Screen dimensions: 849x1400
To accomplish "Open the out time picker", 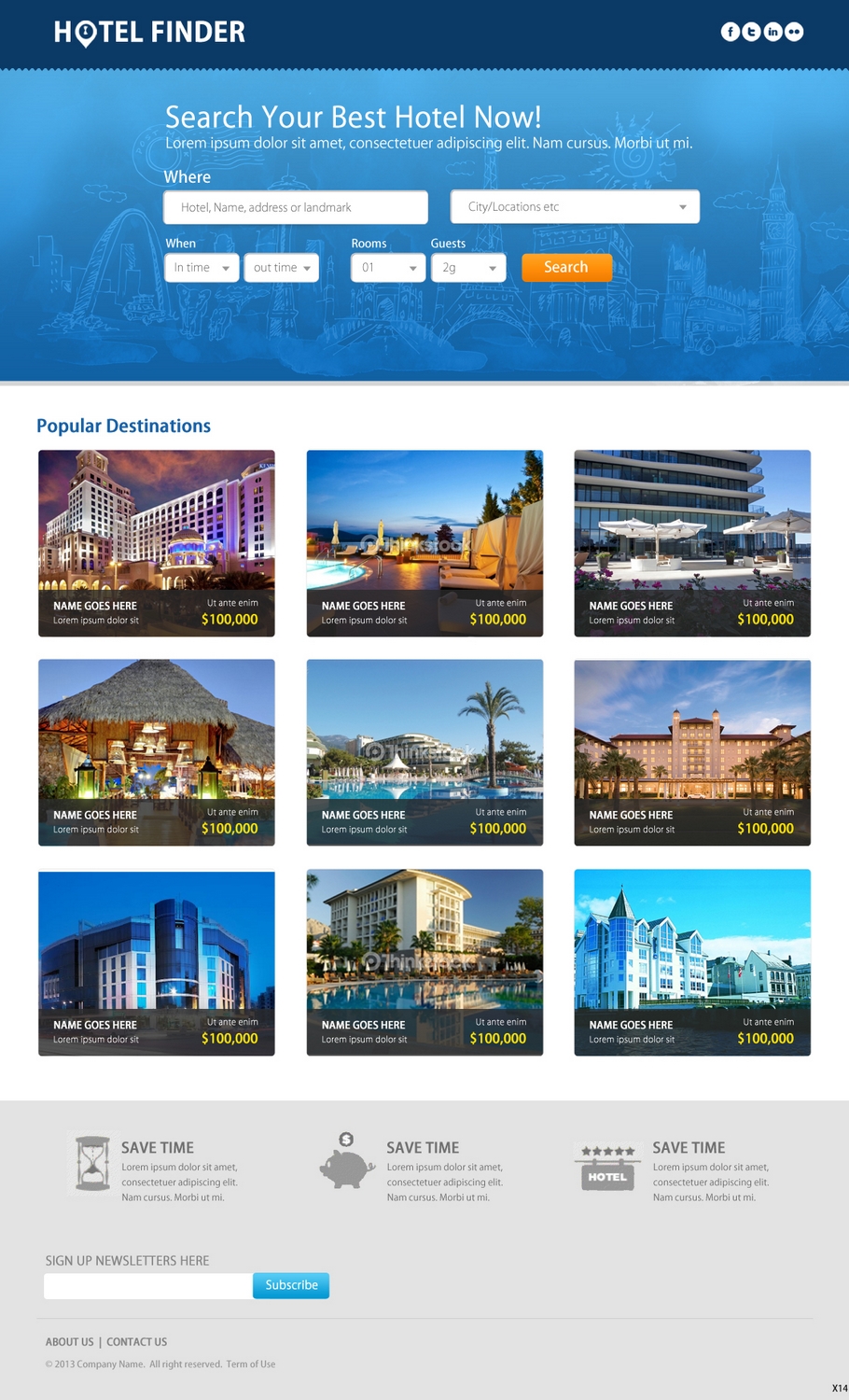I will (282, 268).
